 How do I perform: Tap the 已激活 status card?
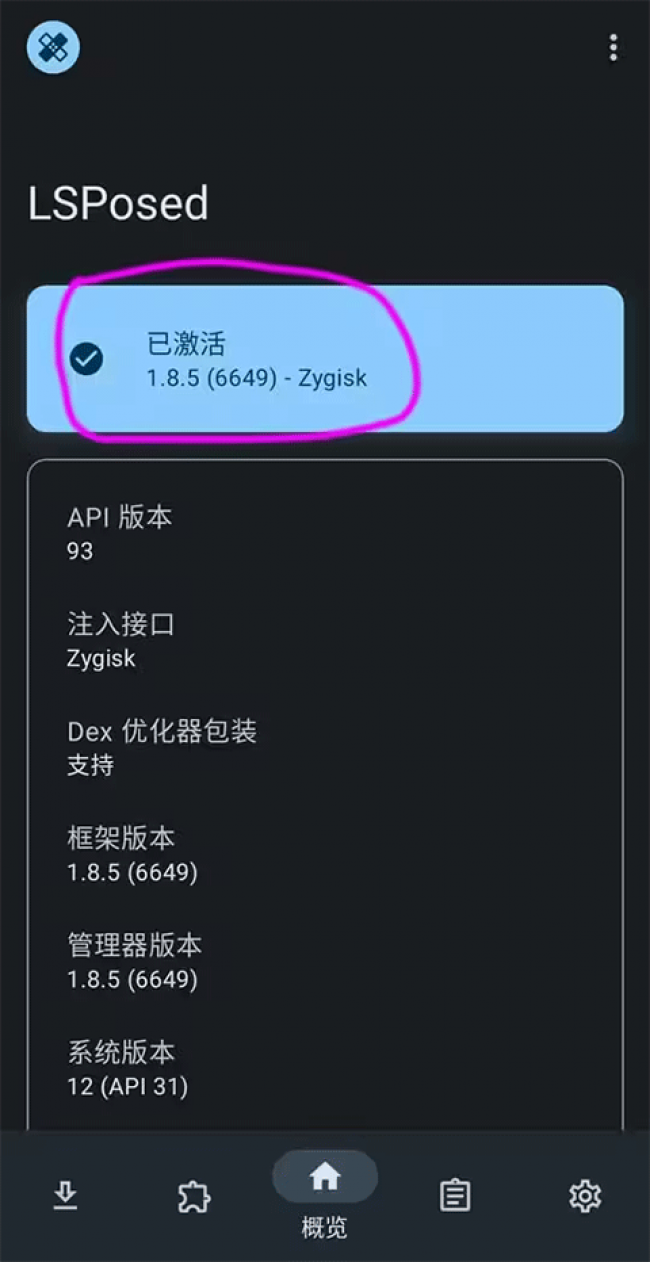[324, 359]
